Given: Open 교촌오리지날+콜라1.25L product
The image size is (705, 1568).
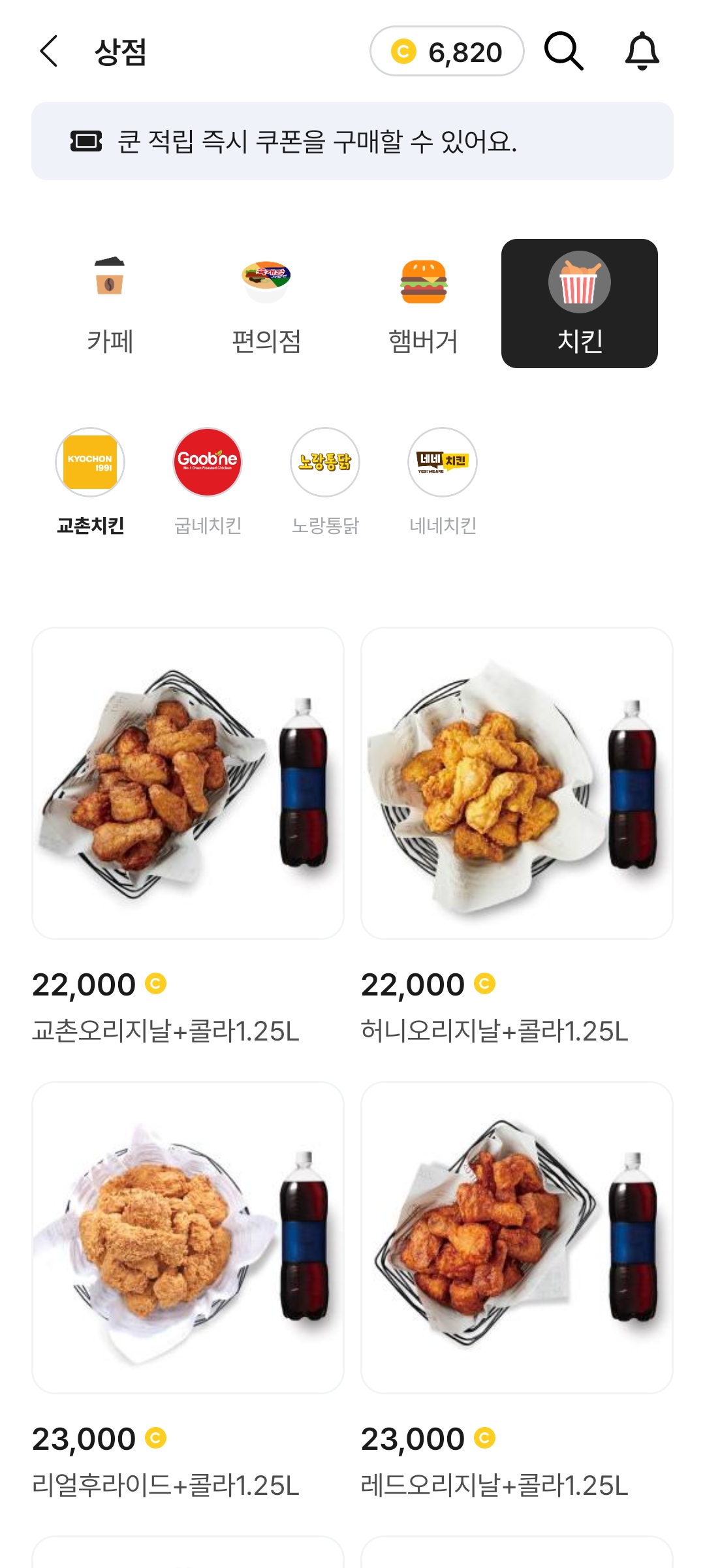Looking at the screenshot, I should click(x=188, y=783).
